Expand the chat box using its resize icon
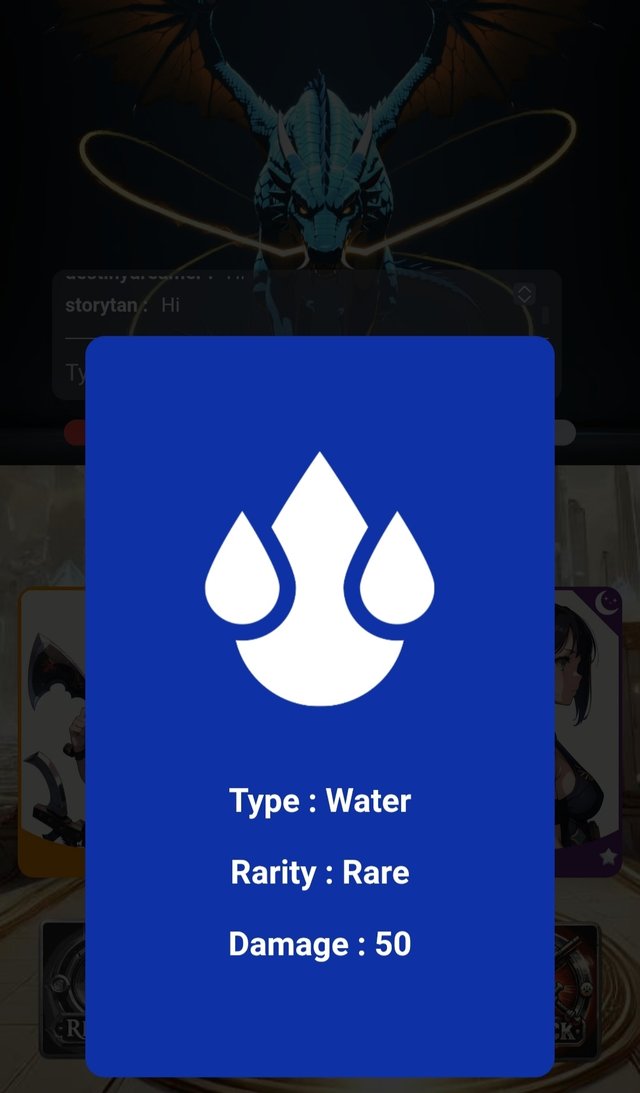The width and height of the screenshot is (640, 1093). pos(525,294)
